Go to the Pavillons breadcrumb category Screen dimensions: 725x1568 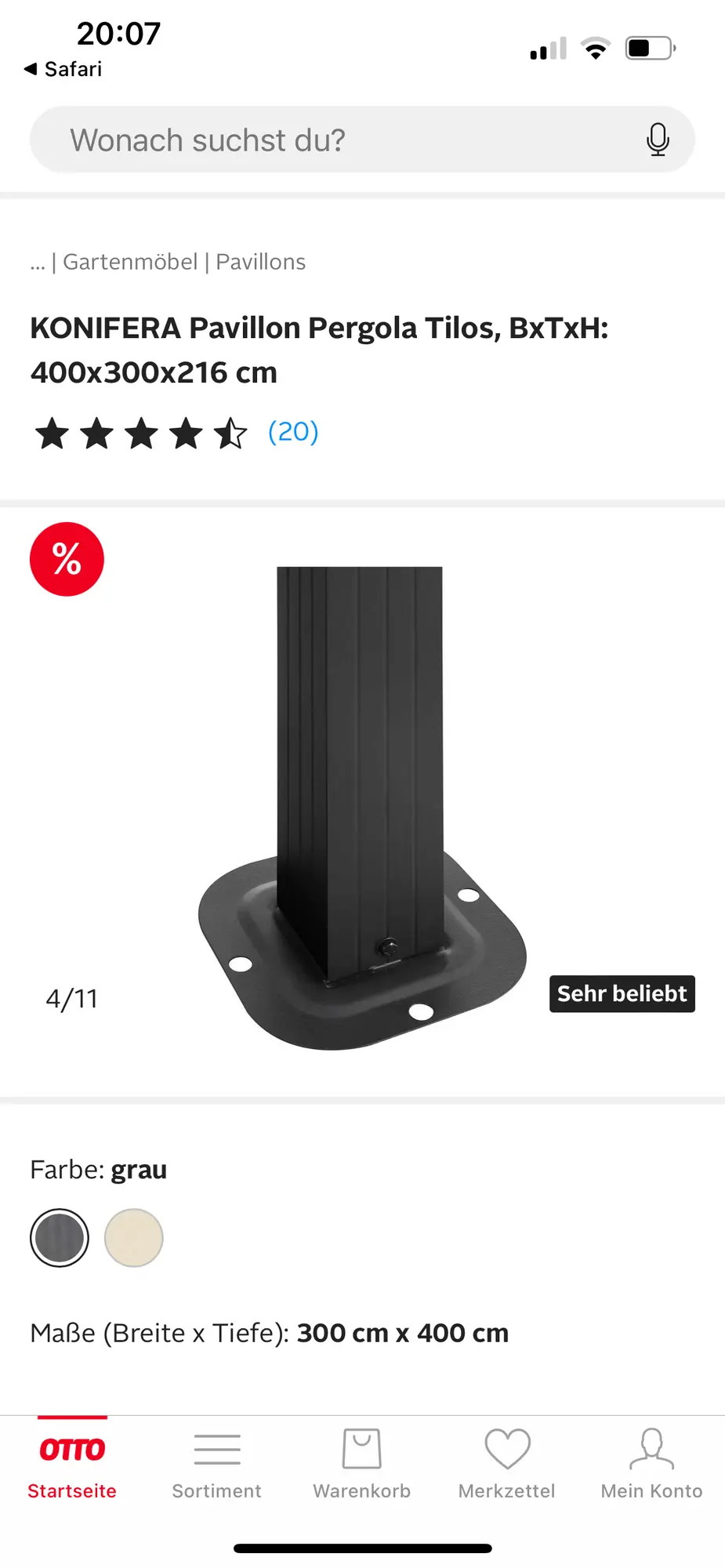[261, 262]
